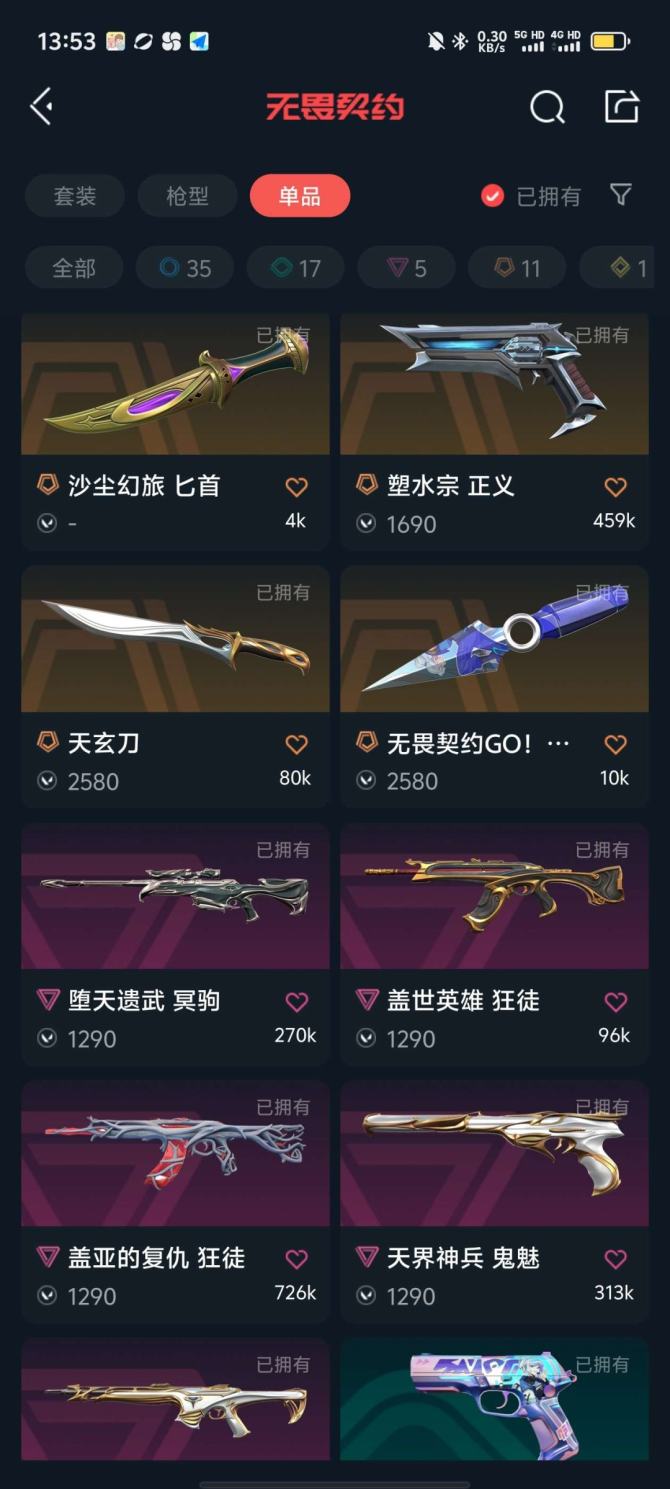Share this page via the share icon
670x1489 pixels.
621,106
